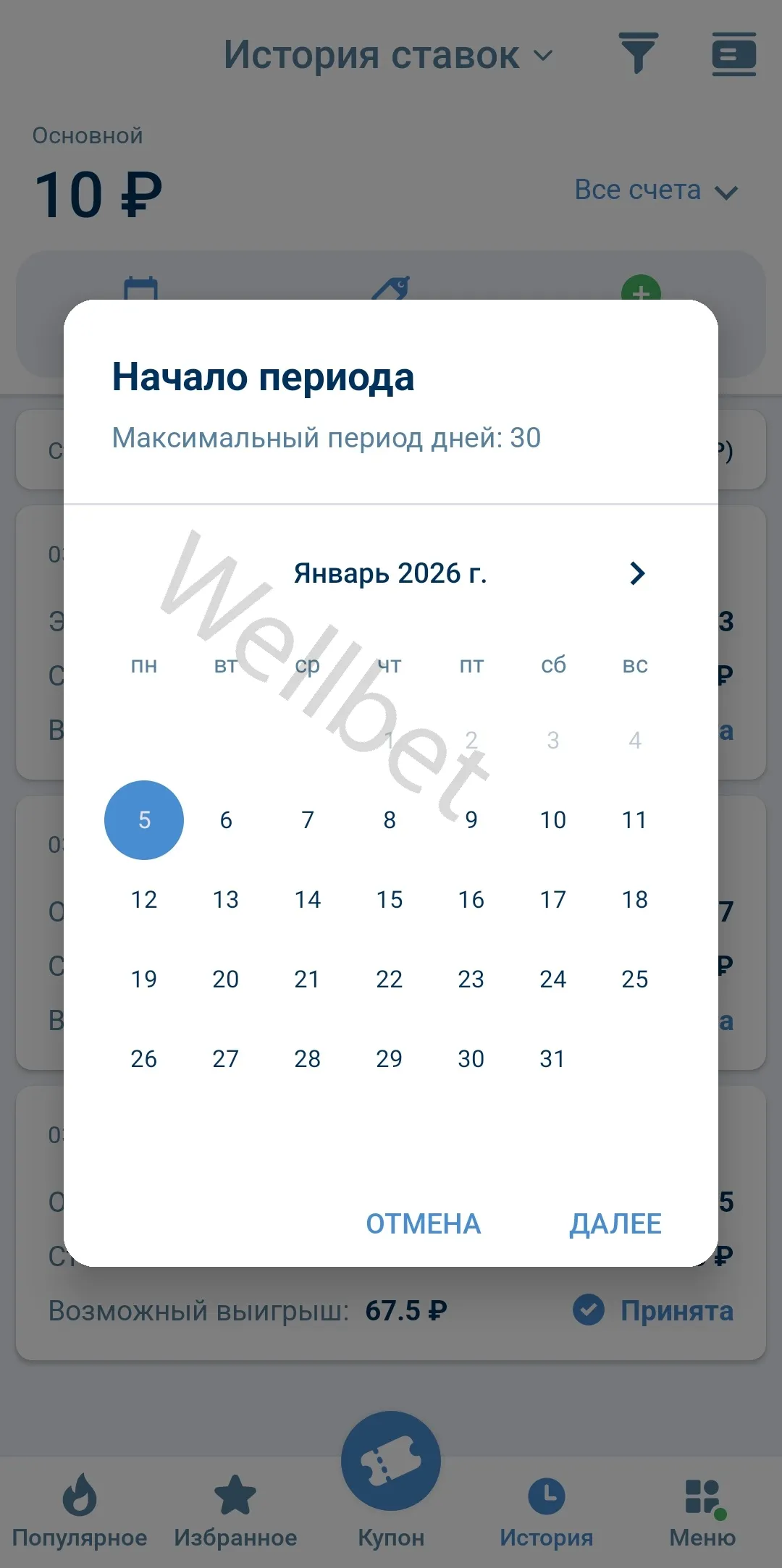Choose January 22 as period start
Screen dimensions: 782x1568
coord(390,979)
